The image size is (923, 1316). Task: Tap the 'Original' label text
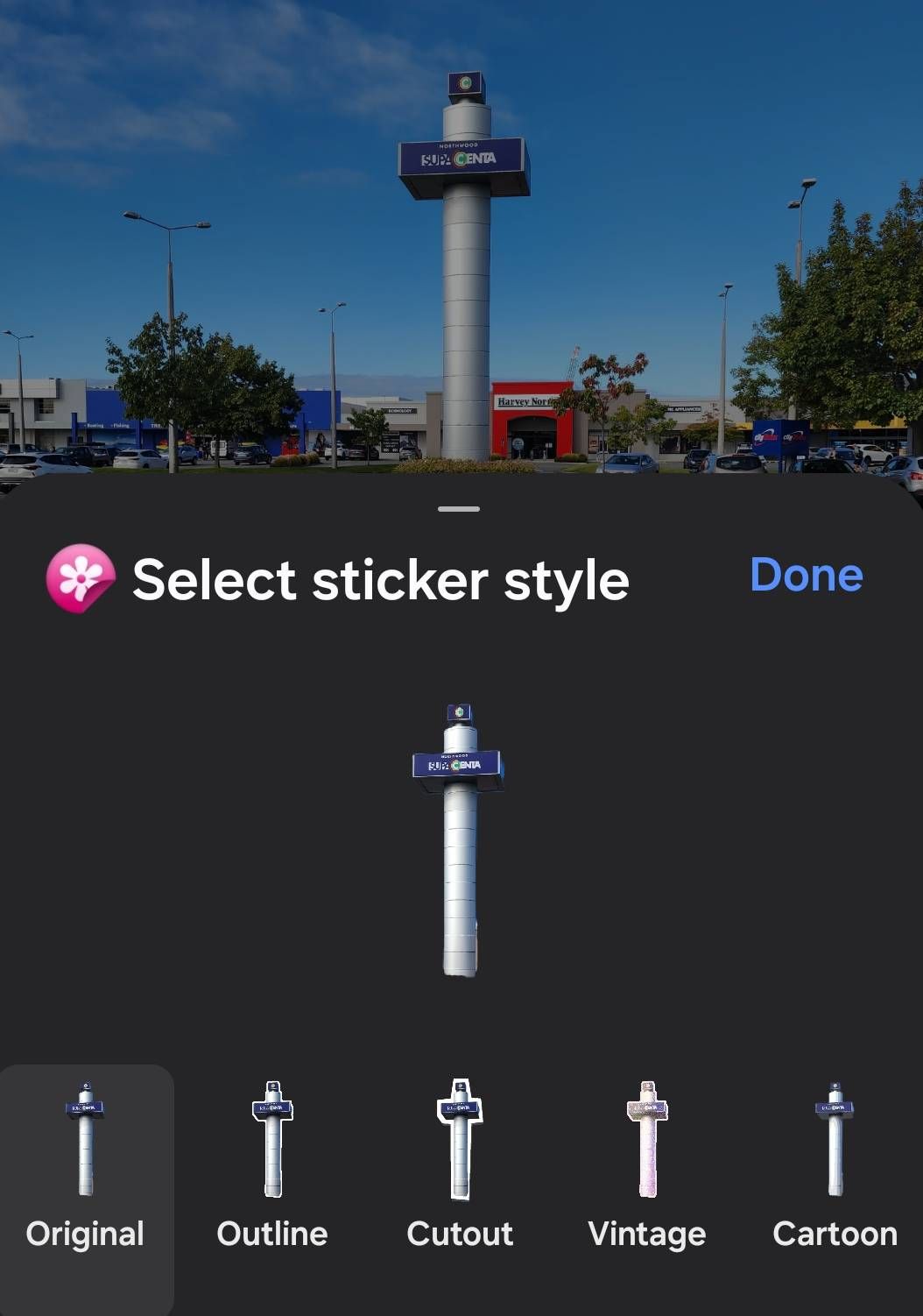tap(84, 1235)
